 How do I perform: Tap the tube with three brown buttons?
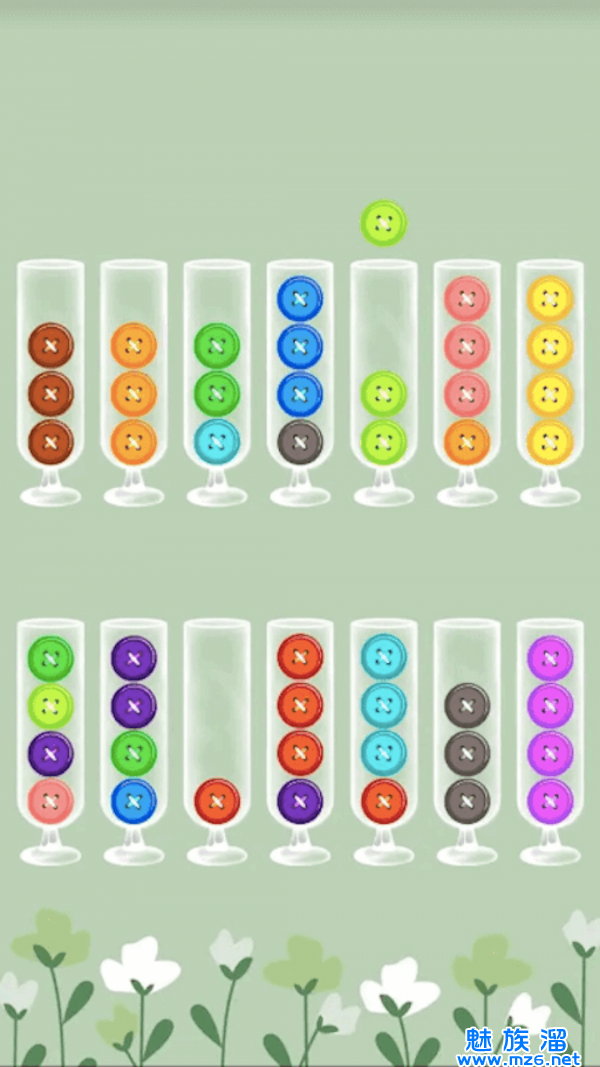(50, 380)
